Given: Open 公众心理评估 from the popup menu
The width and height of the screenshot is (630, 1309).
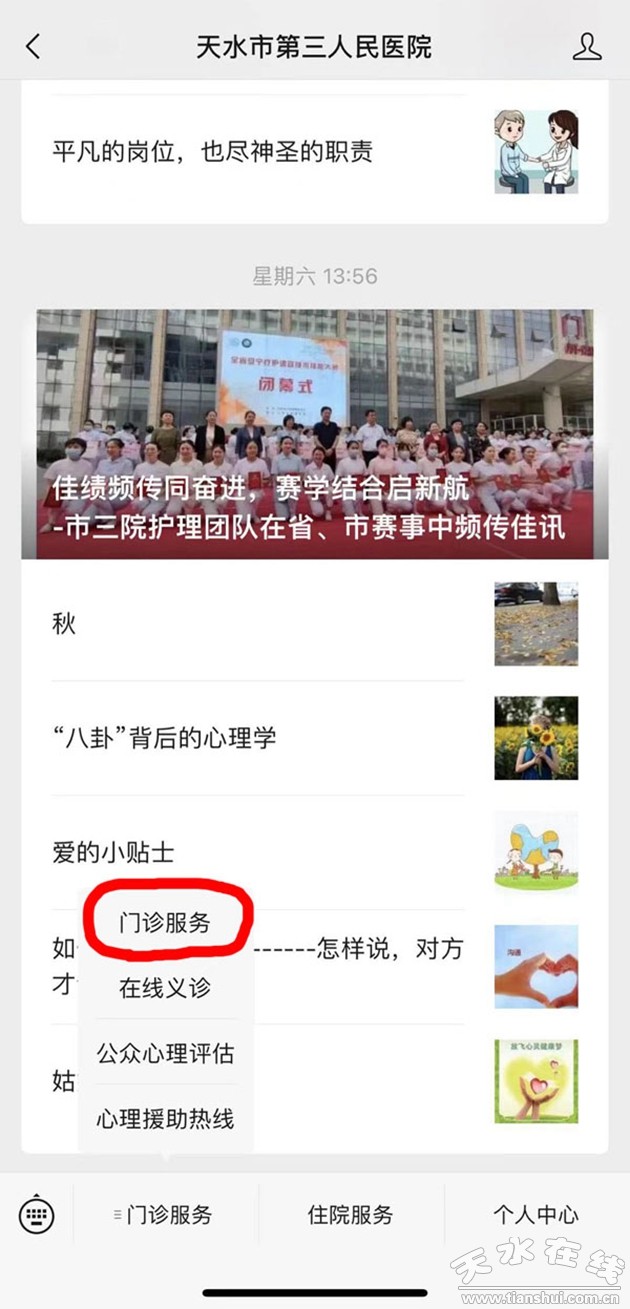Looking at the screenshot, I should coord(165,1053).
